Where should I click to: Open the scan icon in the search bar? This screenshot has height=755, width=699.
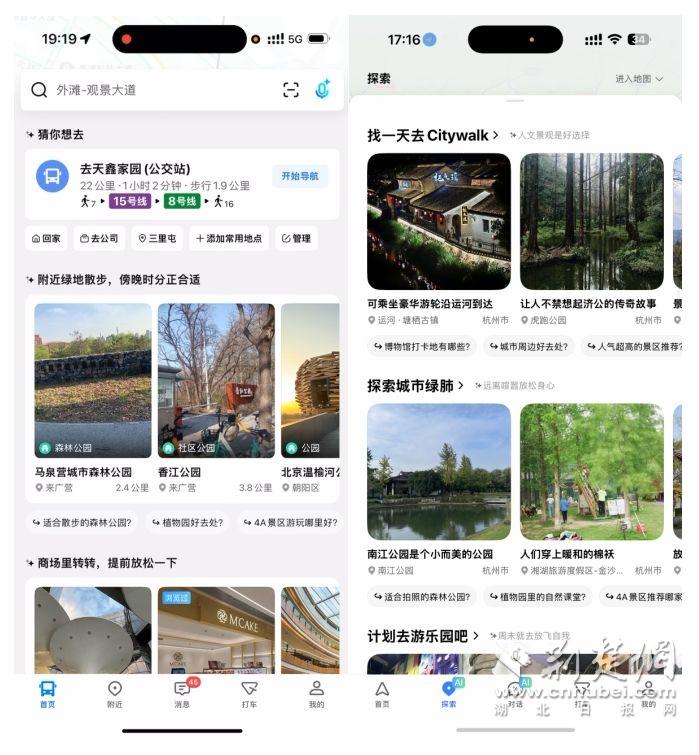291,90
